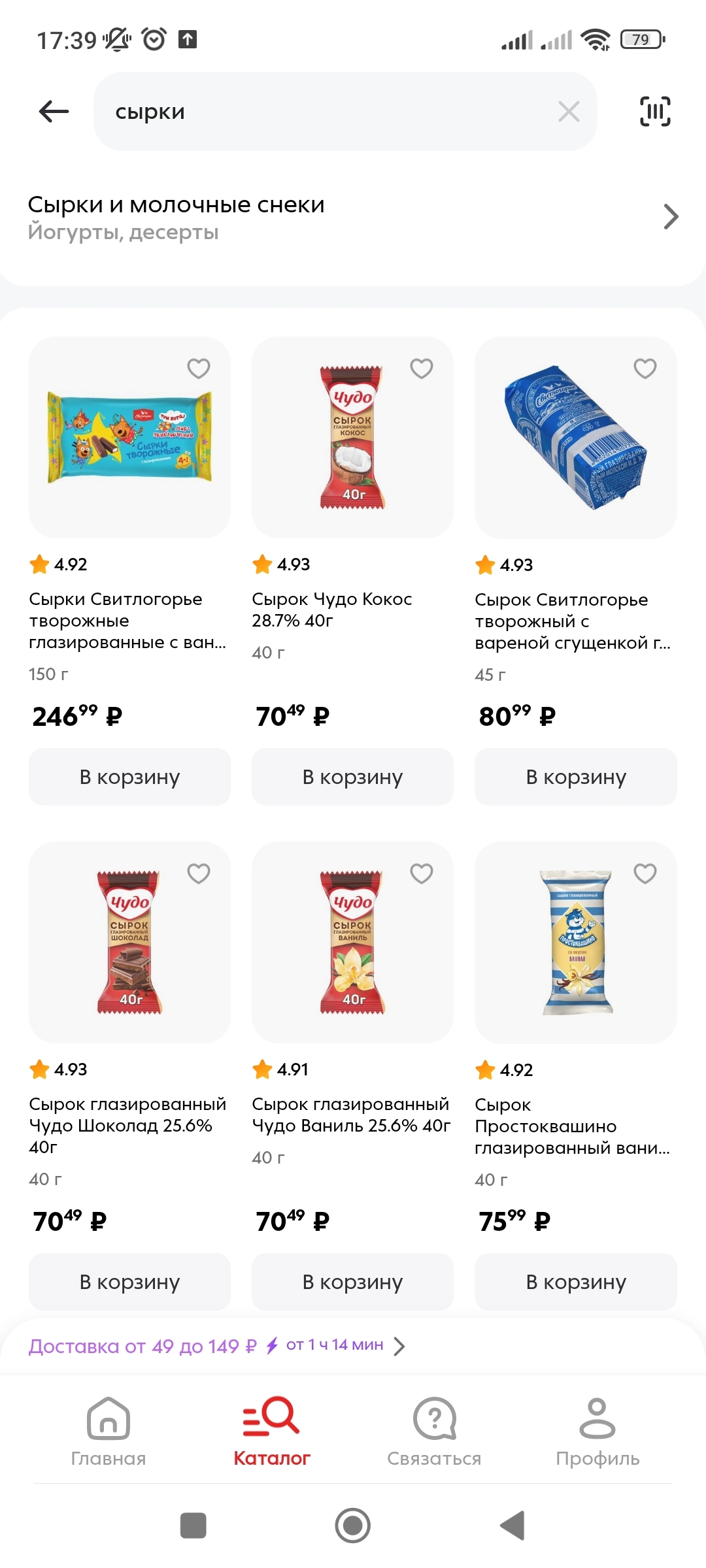The width and height of the screenshot is (706, 1568).
Task: Add Сырок Чудо Шоколад to cart
Action: point(129,1282)
